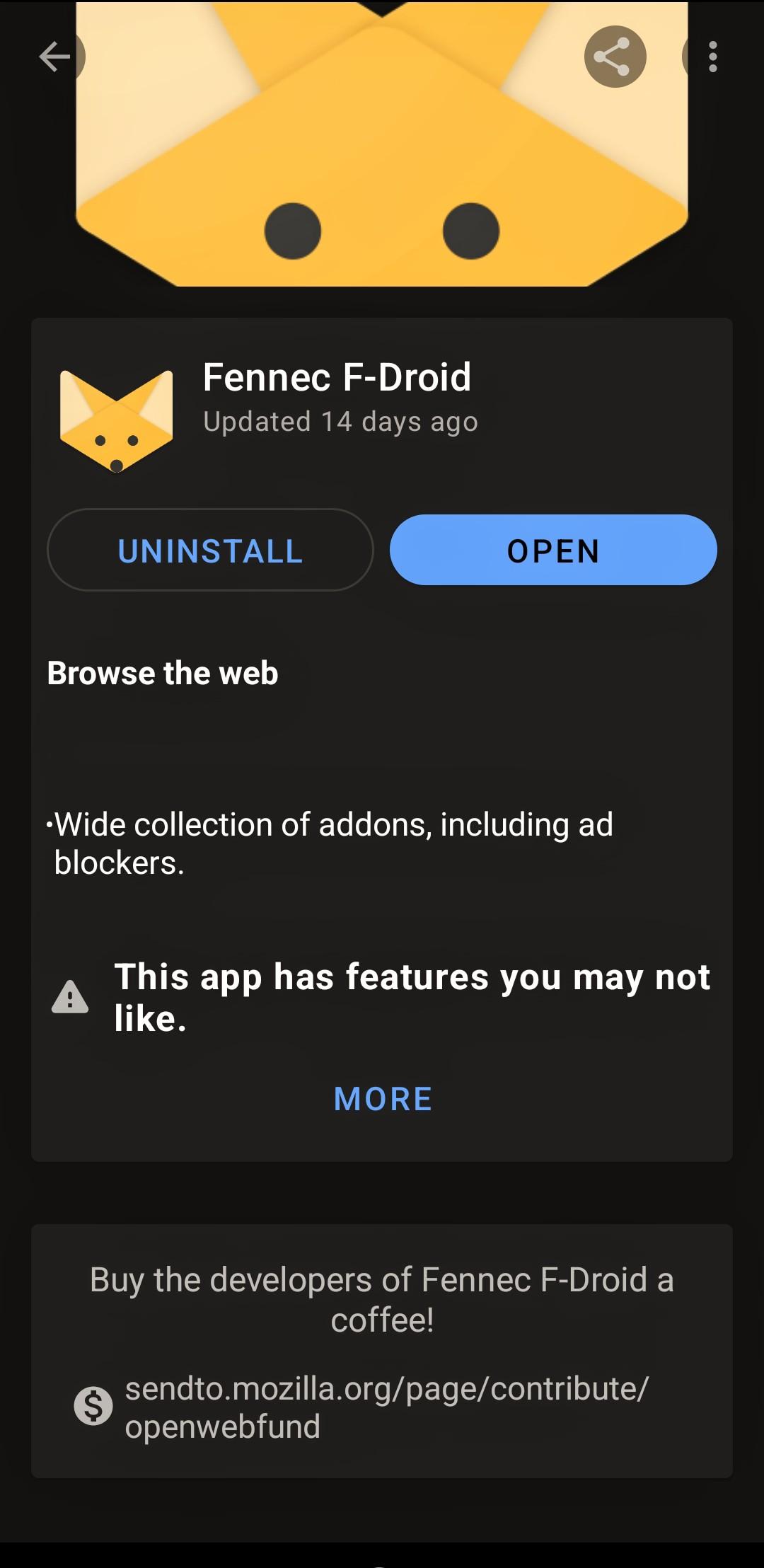Viewport: 764px width, 1568px height.
Task: Expand description with MORE
Action: 382,1099
